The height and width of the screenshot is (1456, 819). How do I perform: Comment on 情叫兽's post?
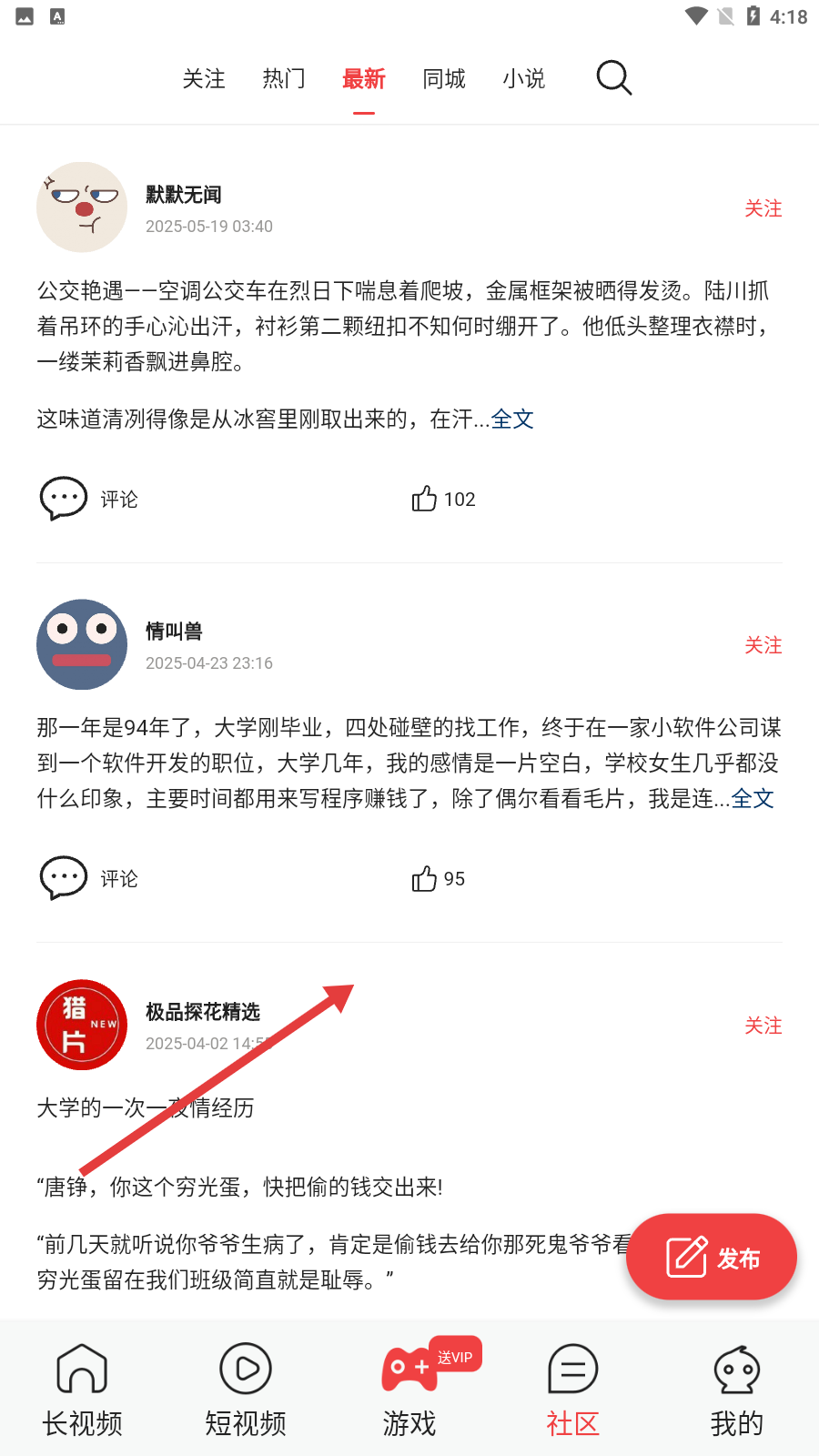coord(89,878)
